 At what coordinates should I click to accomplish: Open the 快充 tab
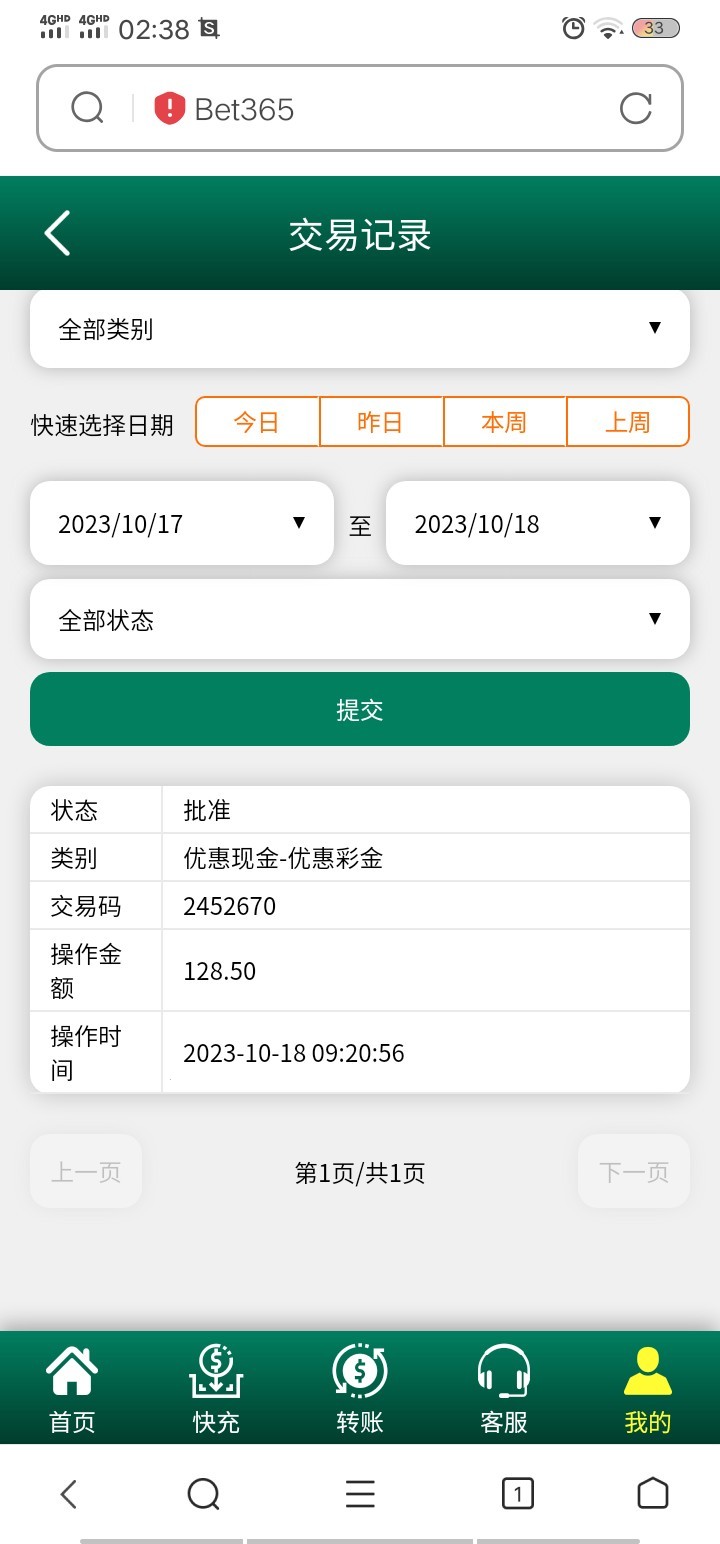click(216, 1388)
